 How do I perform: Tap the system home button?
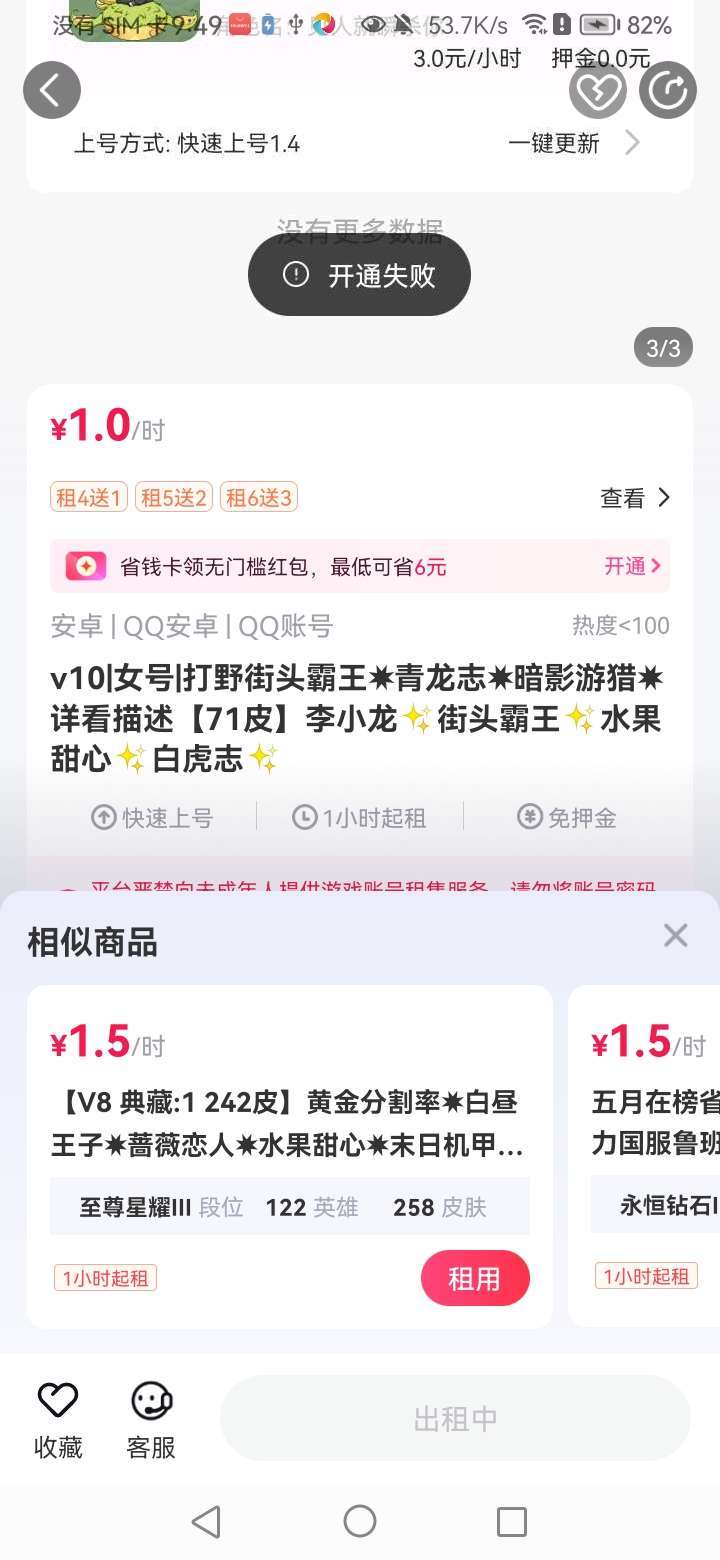click(360, 1521)
